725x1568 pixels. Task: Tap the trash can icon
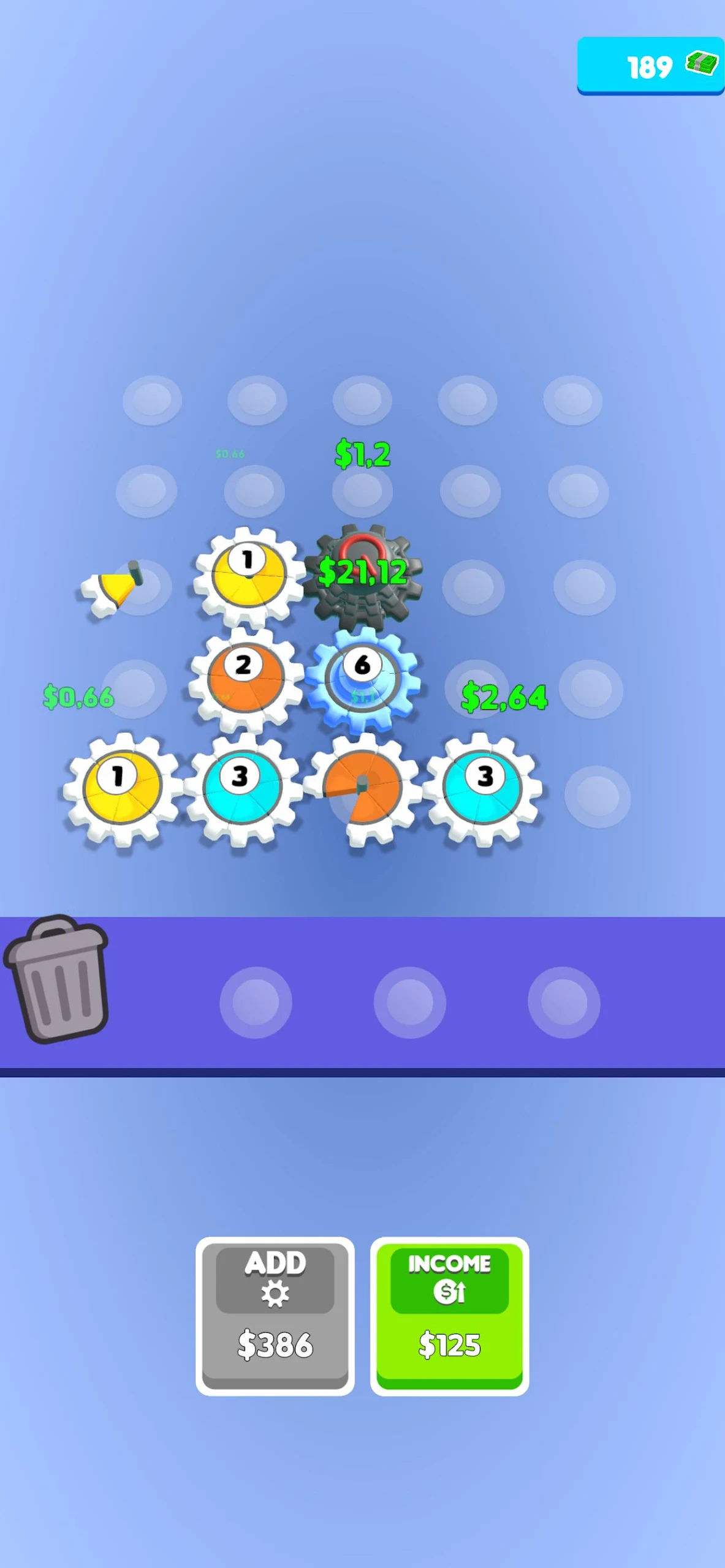point(56,979)
